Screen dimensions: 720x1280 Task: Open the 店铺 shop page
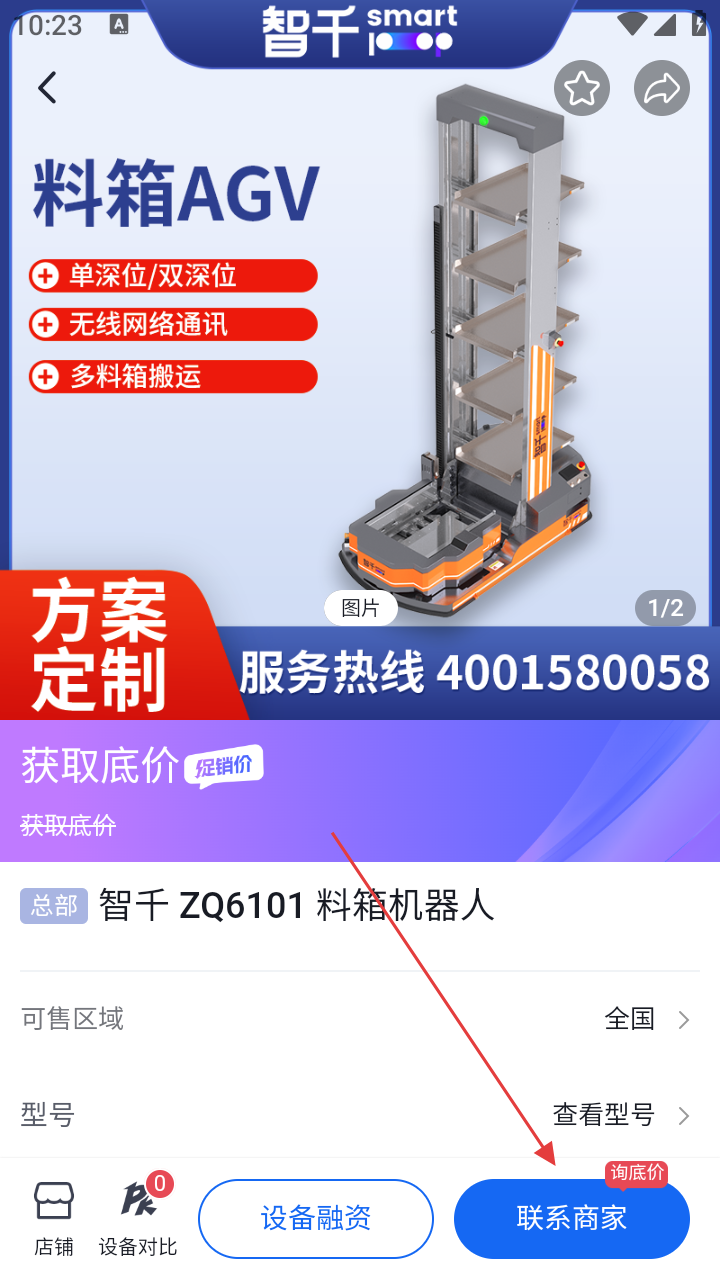54,1218
